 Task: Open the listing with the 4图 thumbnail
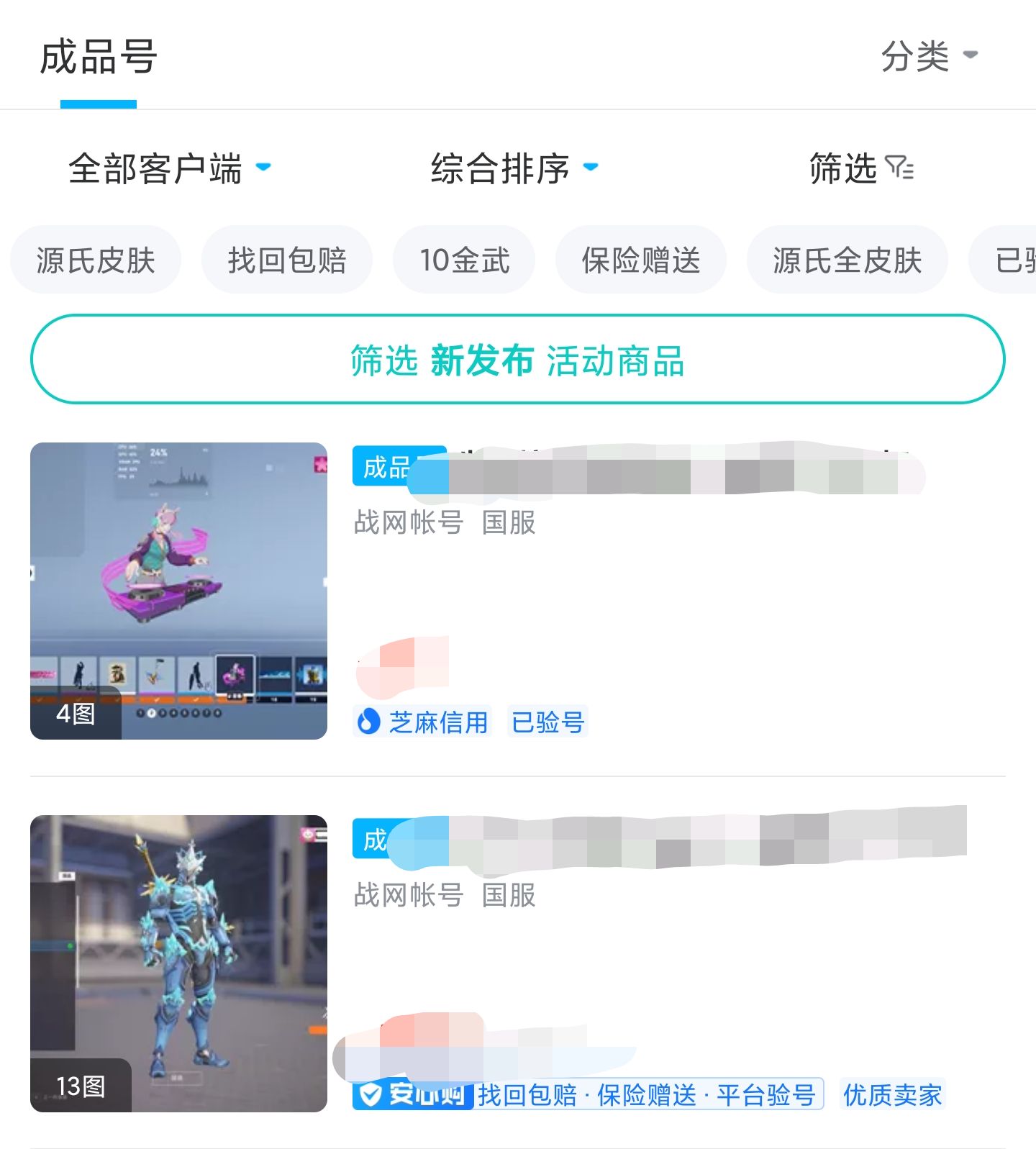click(x=178, y=591)
